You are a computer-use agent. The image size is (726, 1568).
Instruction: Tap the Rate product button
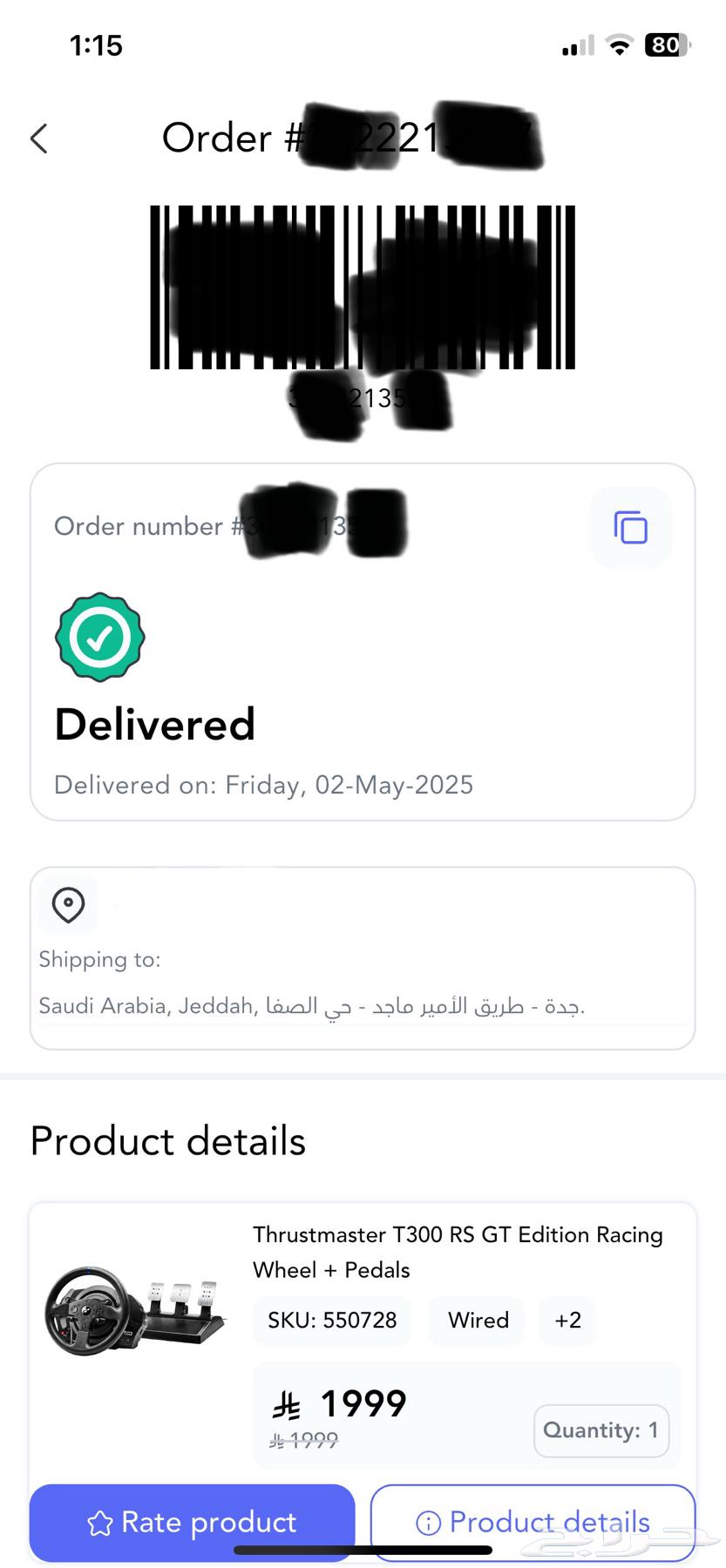tap(192, 1522)
